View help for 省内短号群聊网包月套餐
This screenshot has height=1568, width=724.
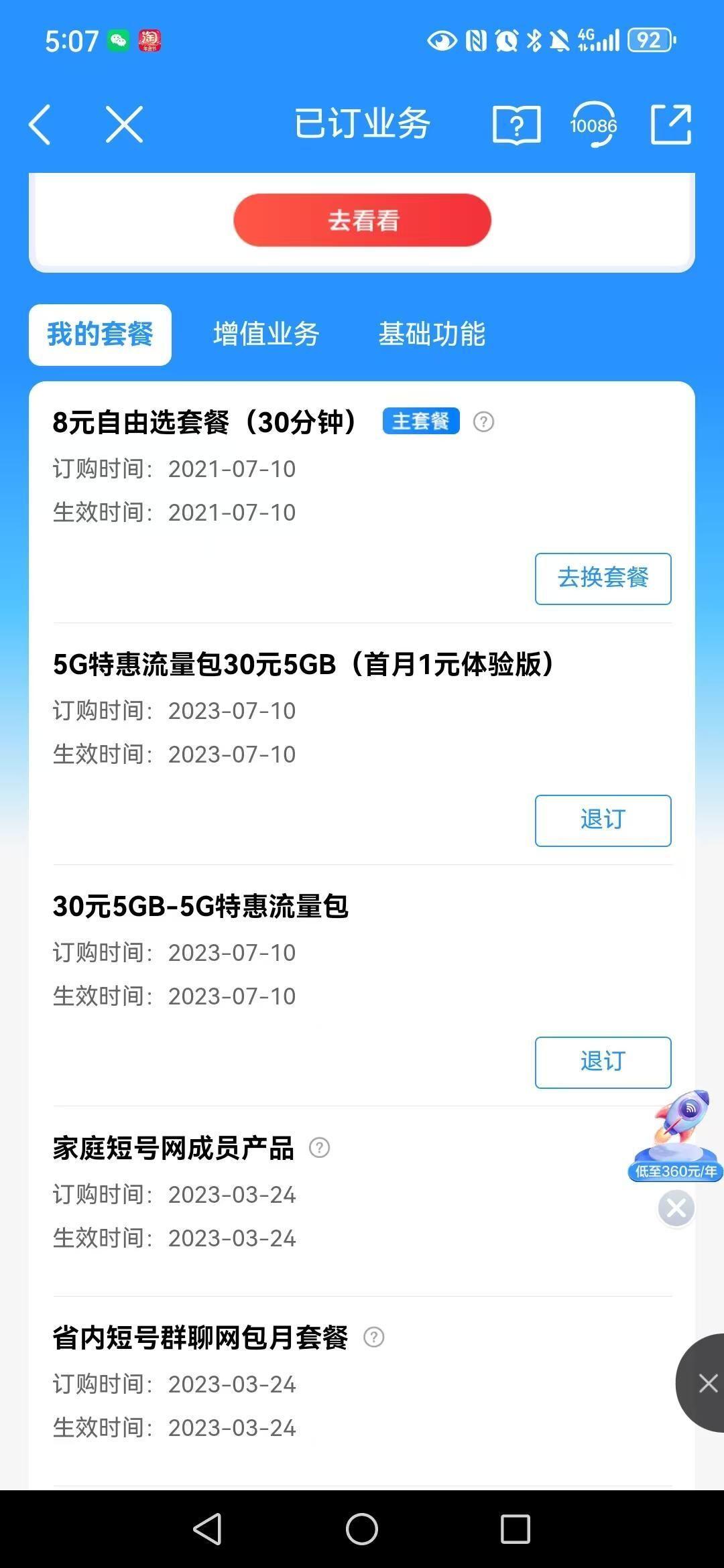pos(373,1337)
